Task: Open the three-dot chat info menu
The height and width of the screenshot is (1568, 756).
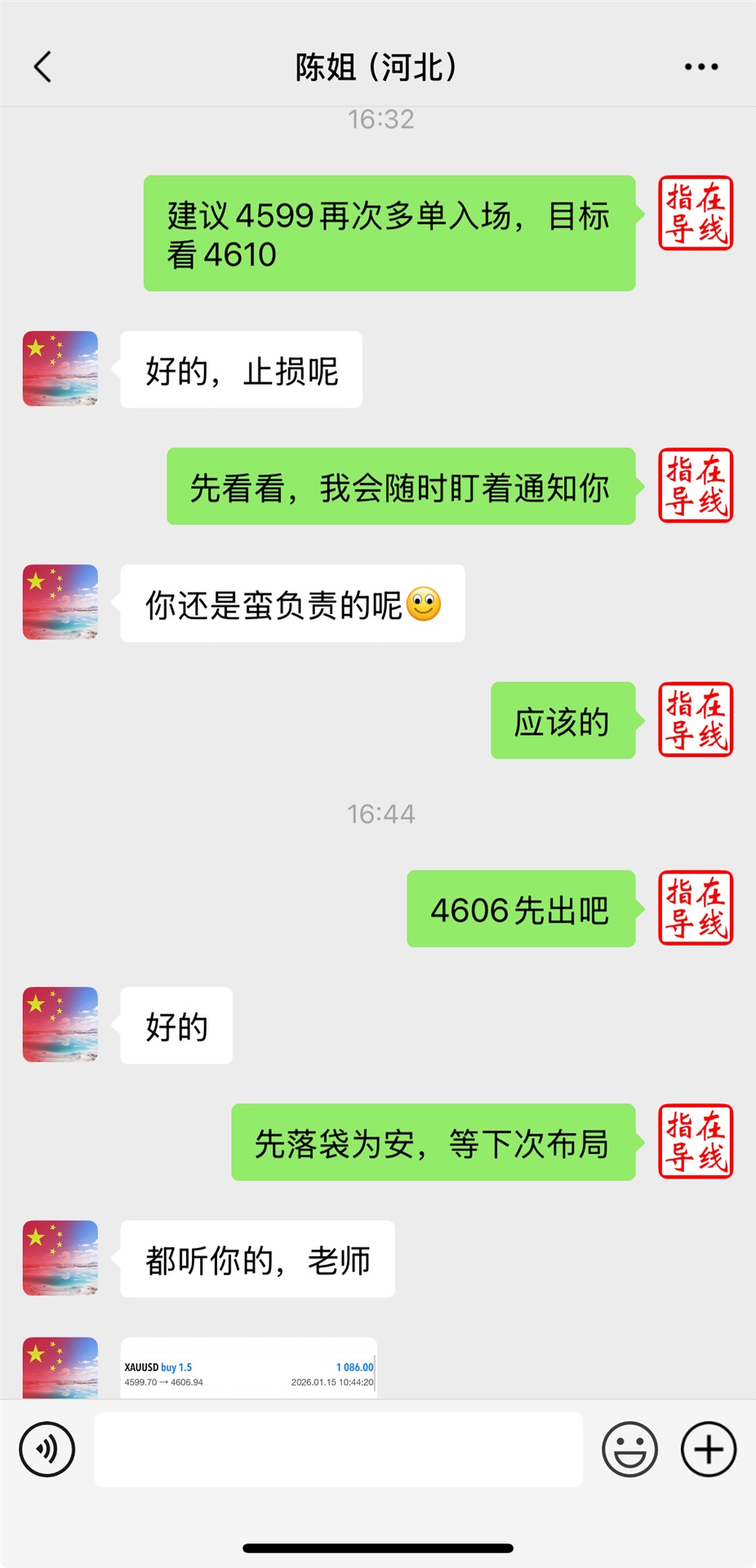Action: point(700,67)
